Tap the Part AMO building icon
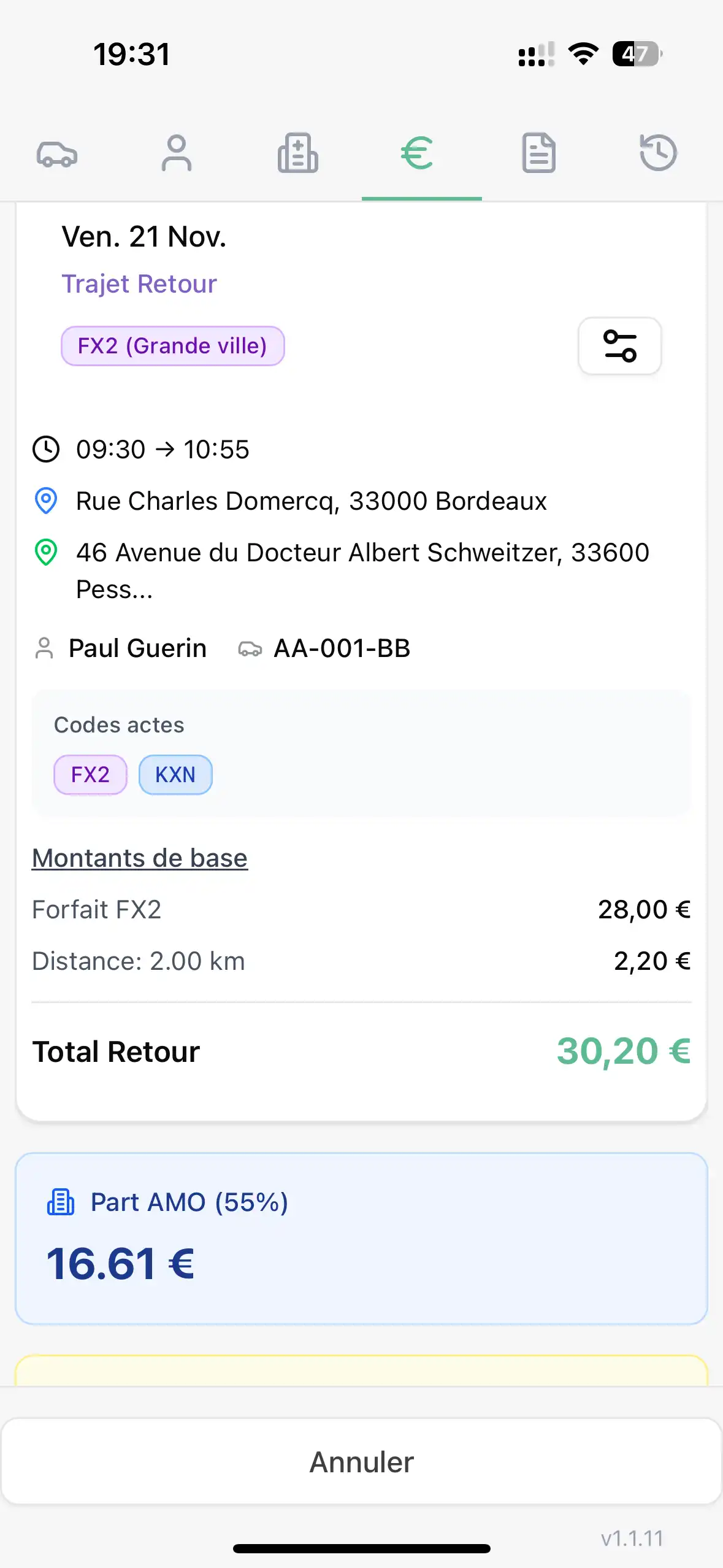 (59, 1201)
